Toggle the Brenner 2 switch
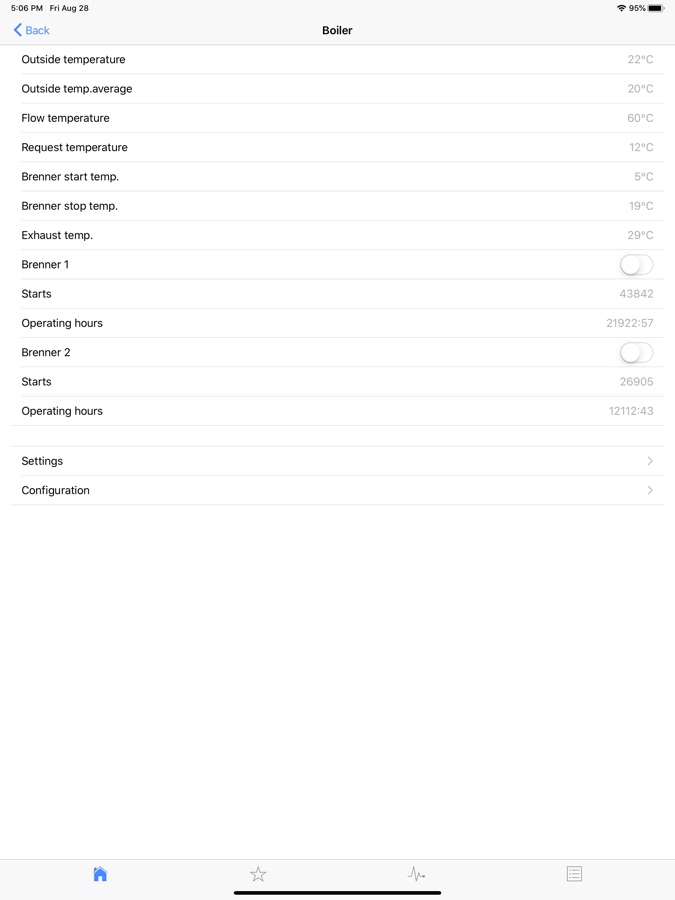Viewport: 675px width, 900px height. point(636,353)
